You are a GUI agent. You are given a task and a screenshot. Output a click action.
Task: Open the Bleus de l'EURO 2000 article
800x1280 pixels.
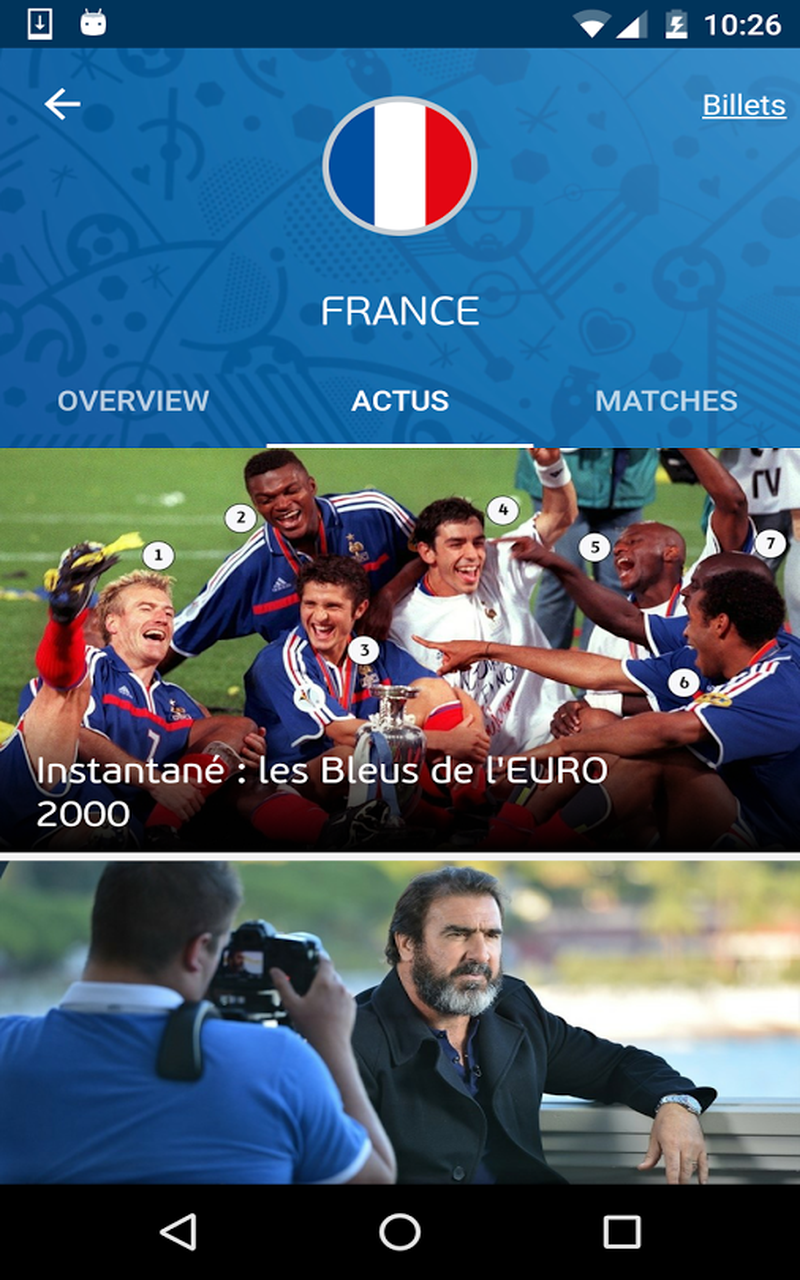click(x=400, y=650)
